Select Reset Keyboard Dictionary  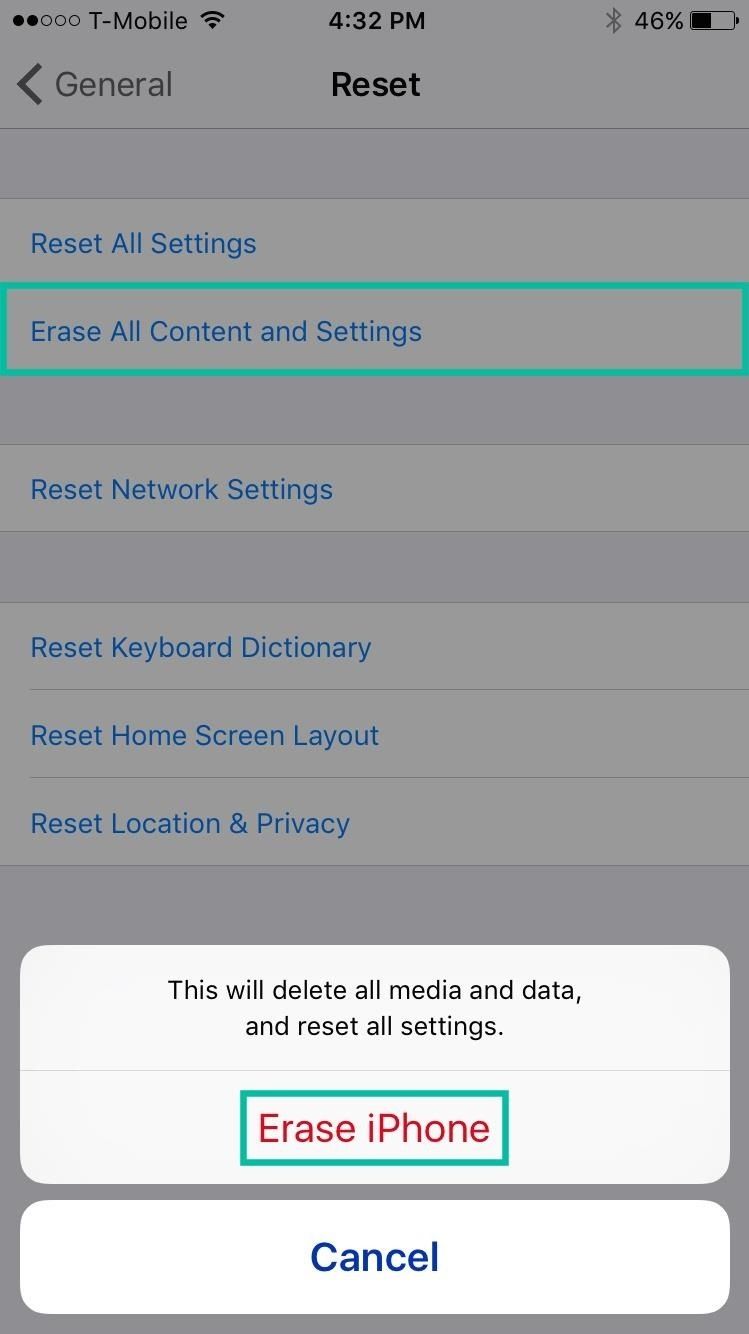pos(200,647)
